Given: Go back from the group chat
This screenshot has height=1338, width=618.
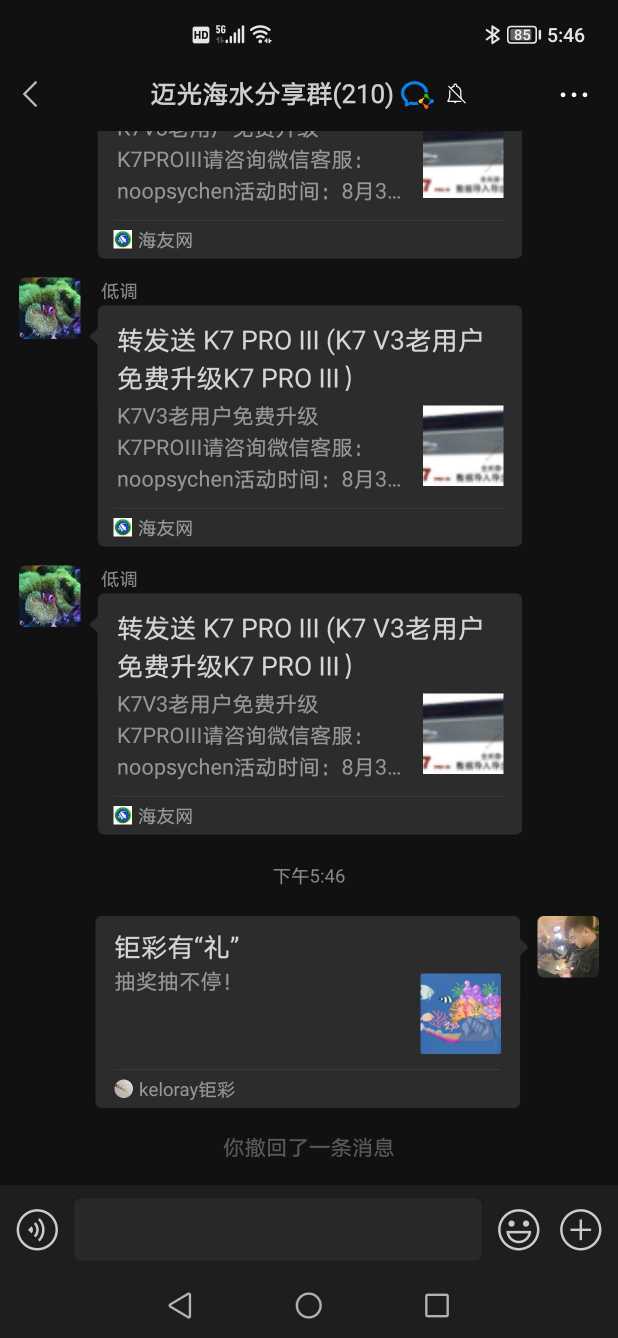Looking at the screenshot, I should tap(30, 95).
